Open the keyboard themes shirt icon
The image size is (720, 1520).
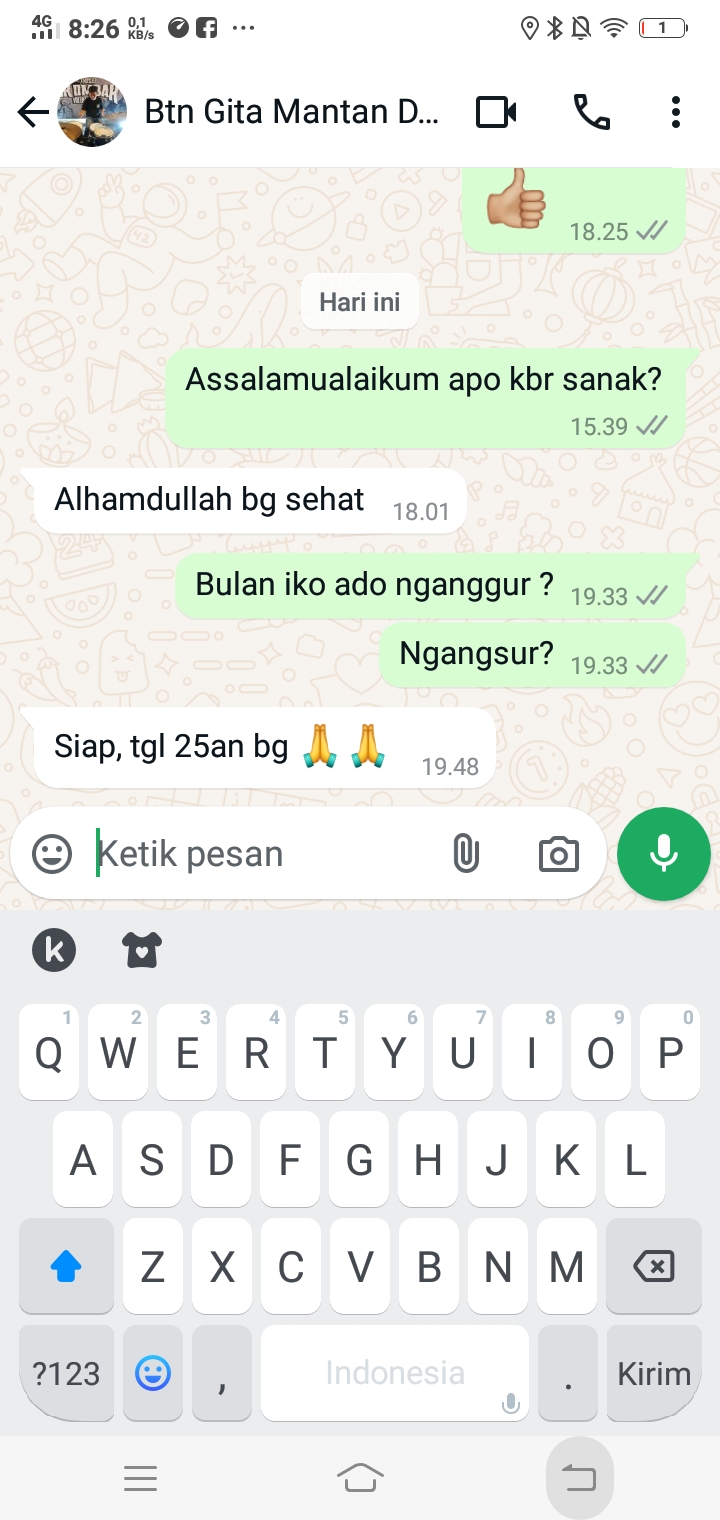[143, 950]
